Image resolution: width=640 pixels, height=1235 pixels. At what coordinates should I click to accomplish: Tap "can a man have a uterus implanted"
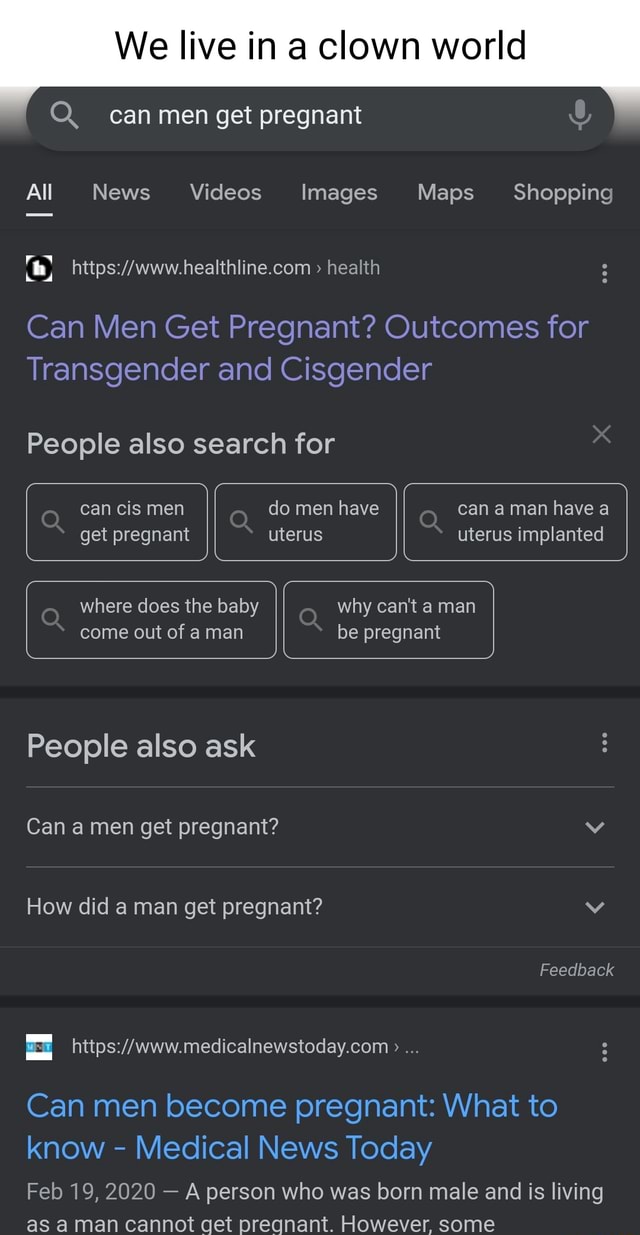[x=515, y=521]
